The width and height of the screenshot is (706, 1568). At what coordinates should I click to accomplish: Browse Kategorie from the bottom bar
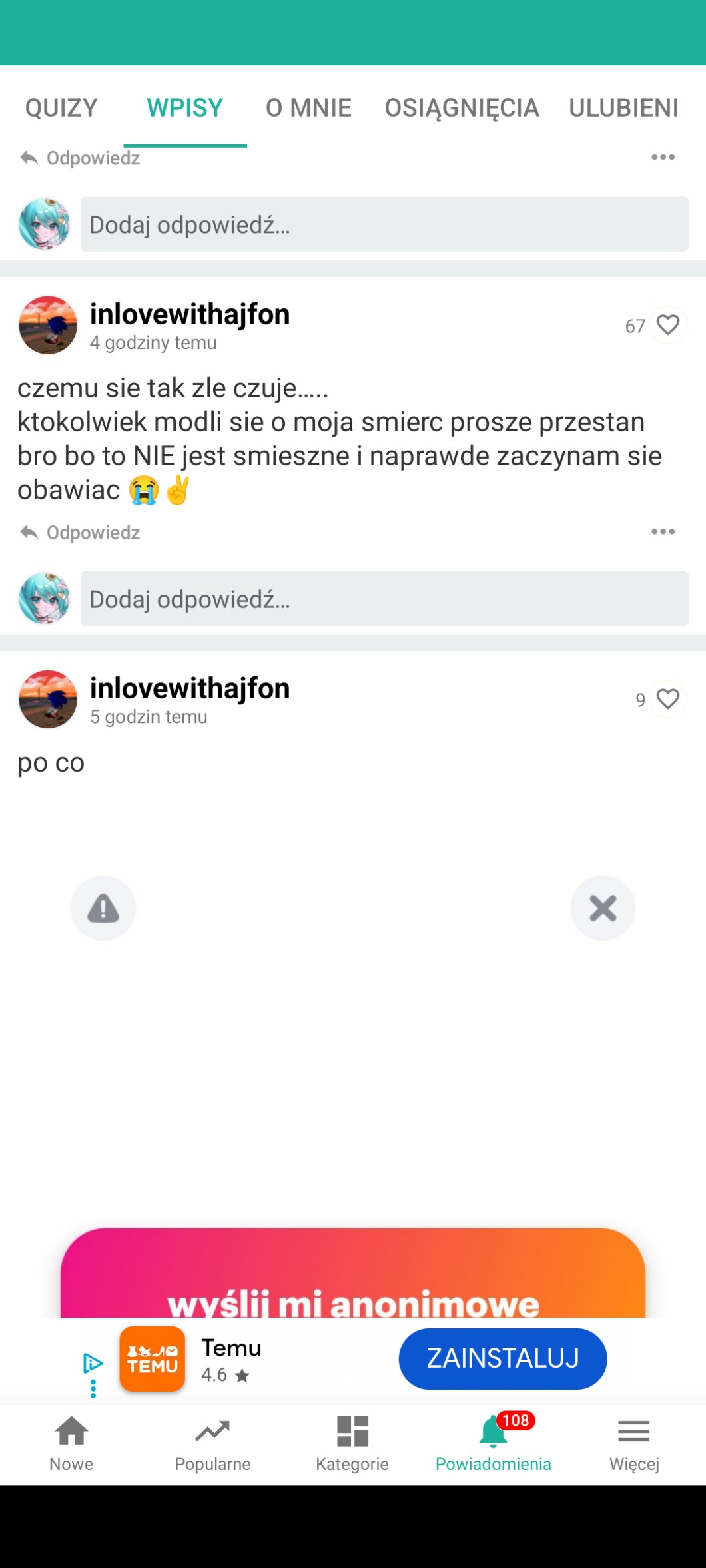coord(352,1443)
